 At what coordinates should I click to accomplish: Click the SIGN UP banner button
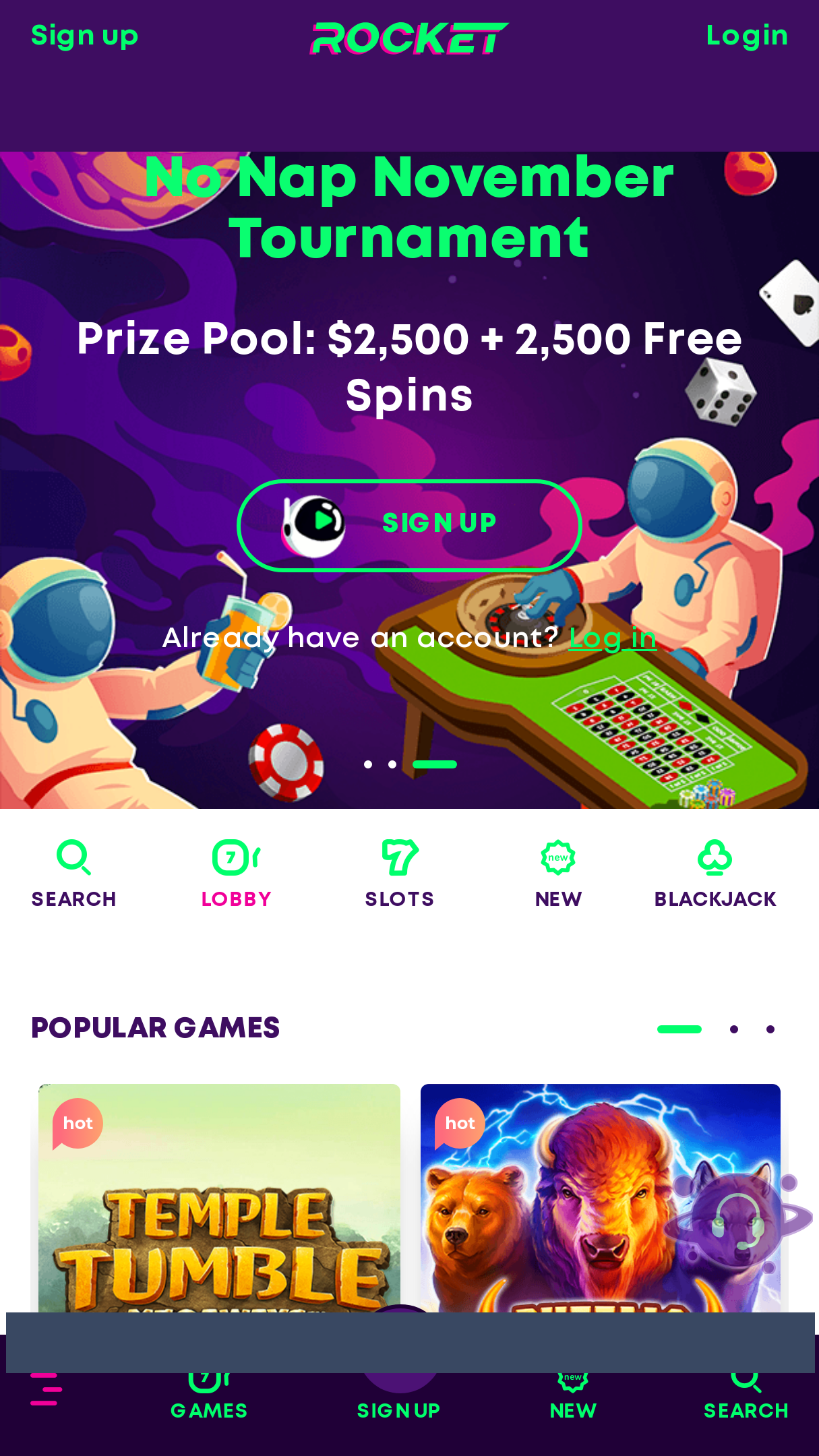410,523
